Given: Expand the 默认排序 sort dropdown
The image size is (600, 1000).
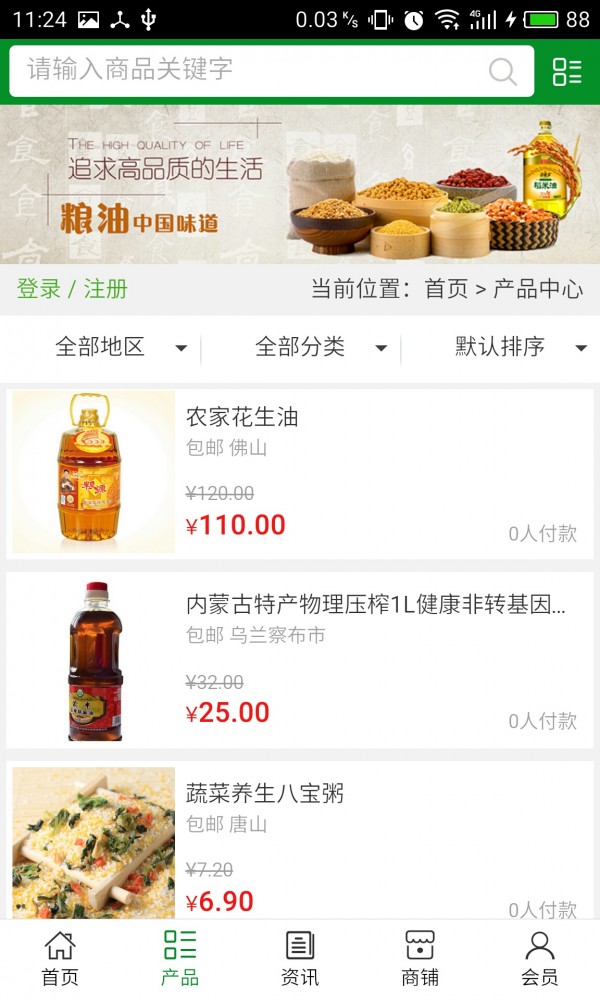Looking at the screenshot, I should pos(520,347).
